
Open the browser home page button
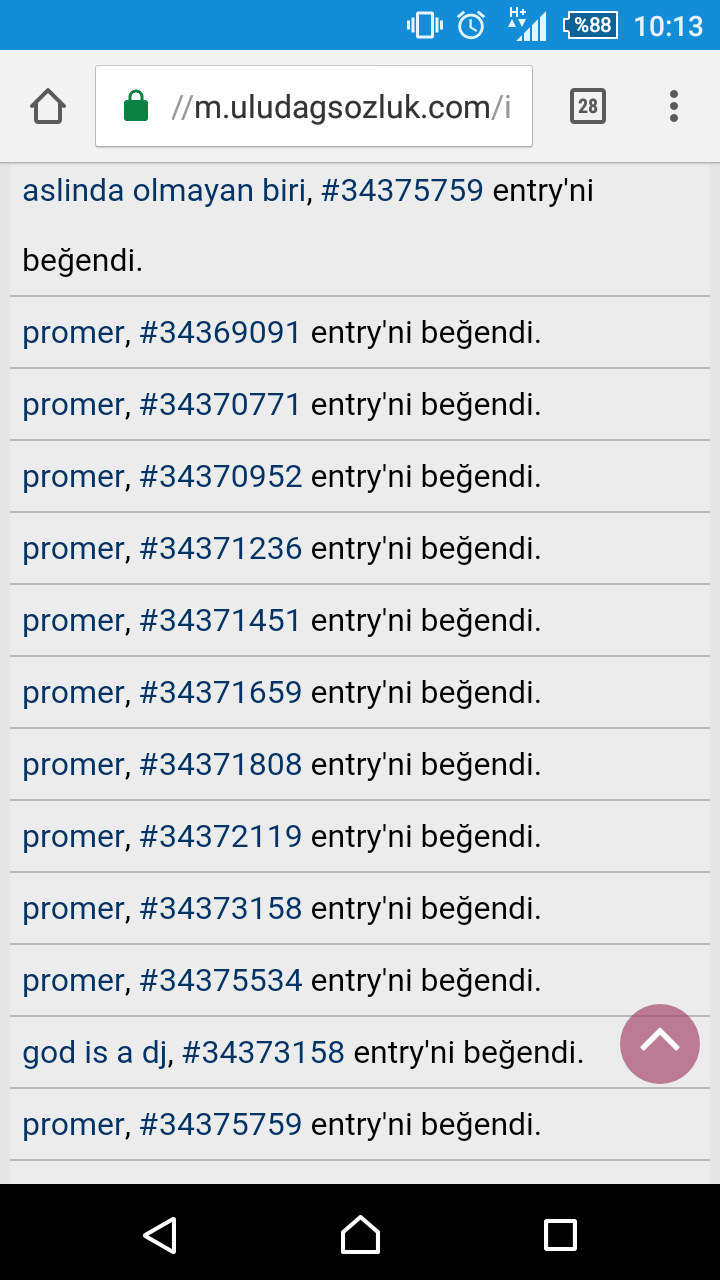(x=48, y=106)
